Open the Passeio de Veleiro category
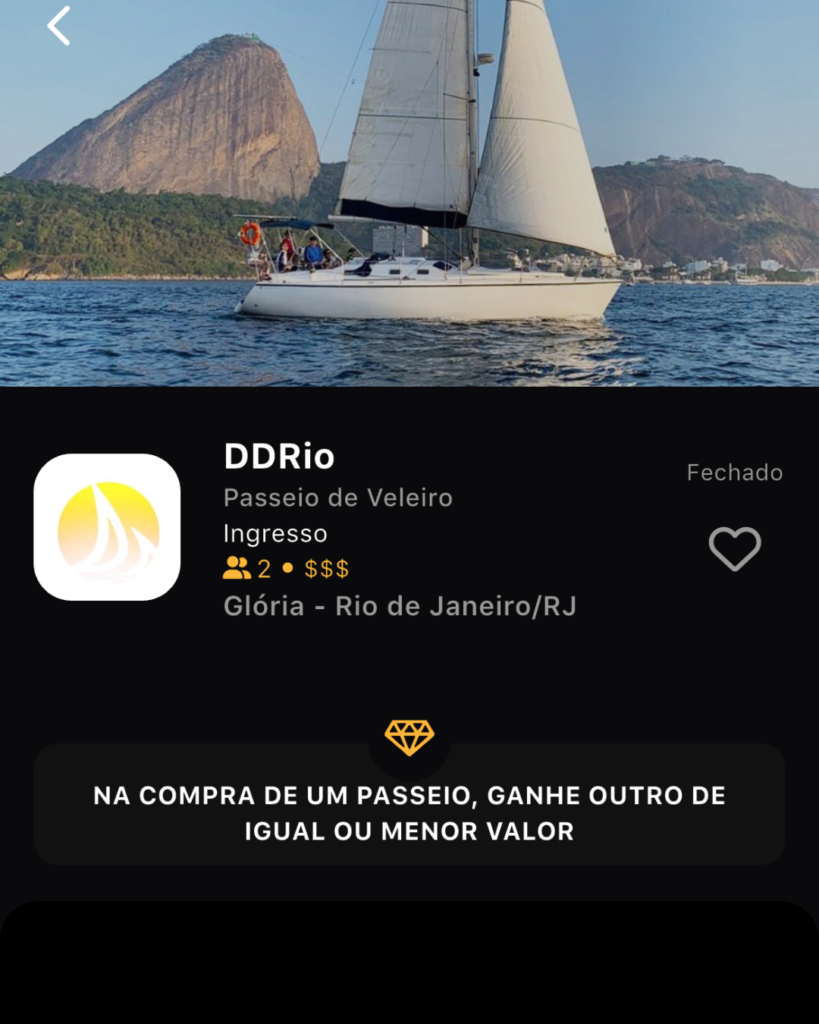Image resolution: width=819 pixels, height=1024 pixels. pyautogui.click(x=337, y=497)
